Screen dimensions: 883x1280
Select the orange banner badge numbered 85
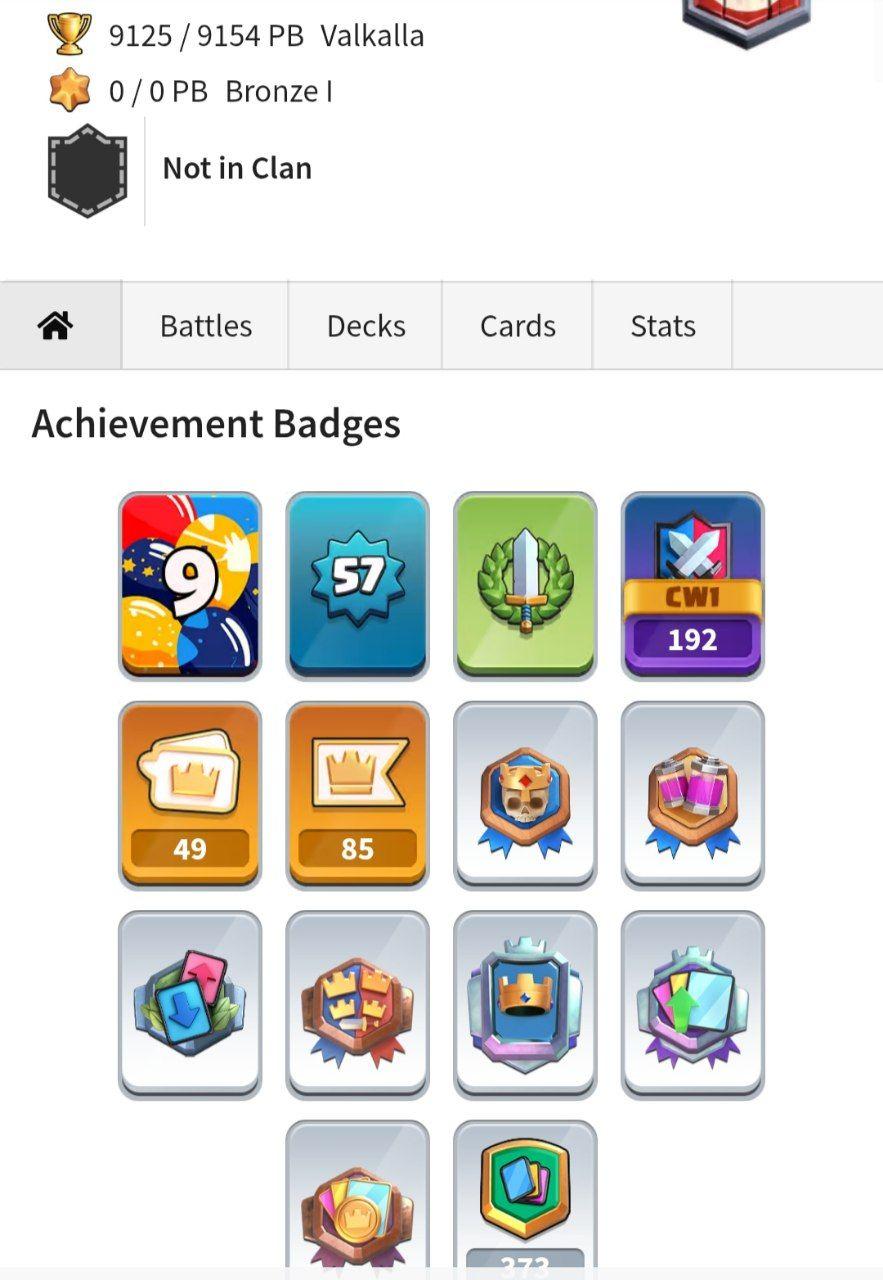point(357,794)
